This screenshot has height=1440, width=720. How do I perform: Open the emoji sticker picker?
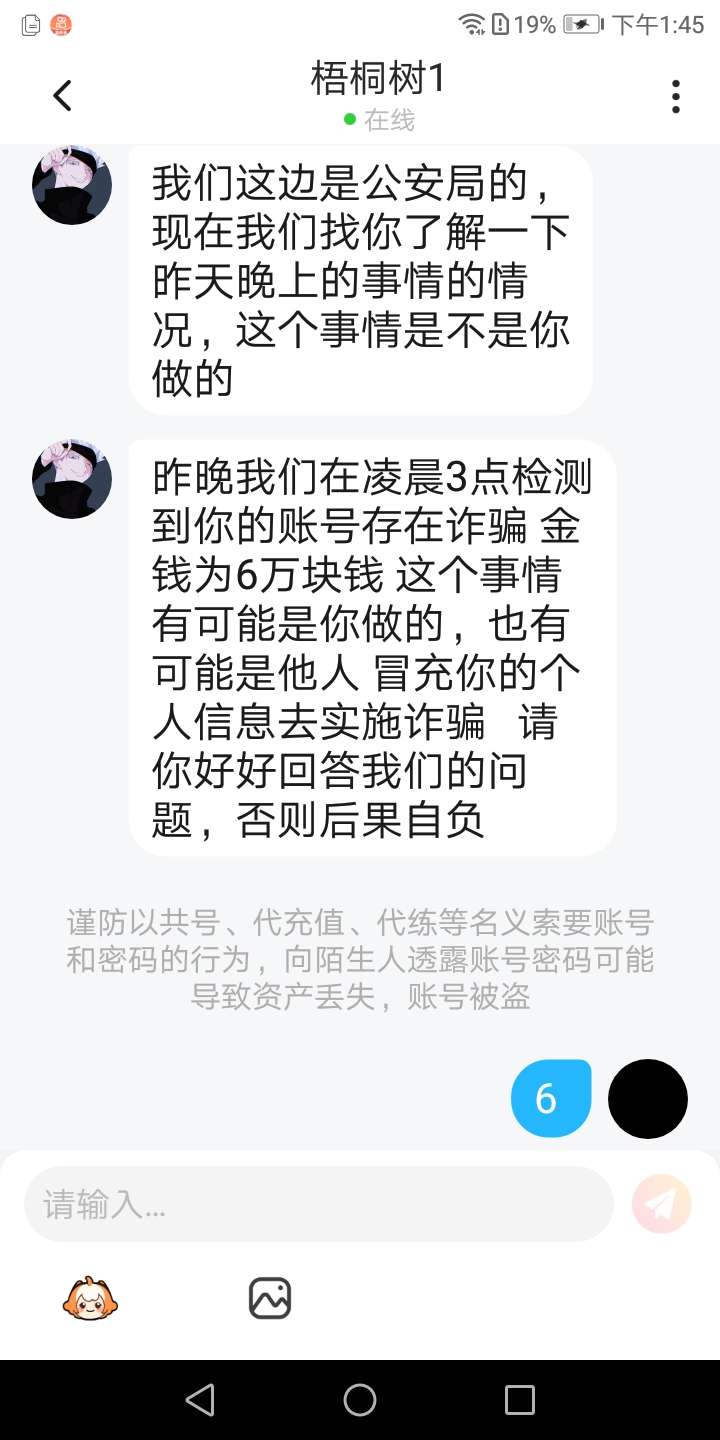90,1299
